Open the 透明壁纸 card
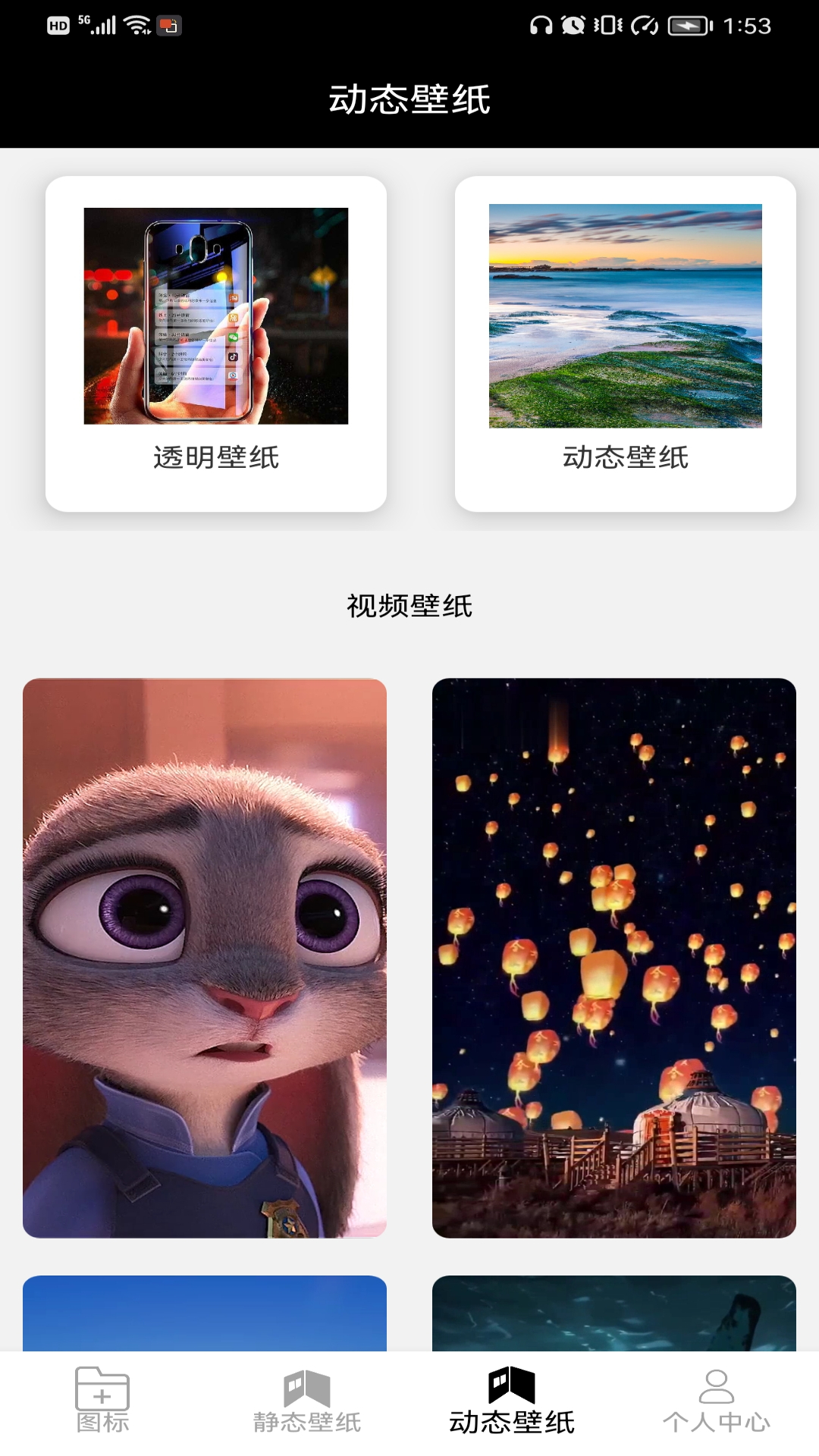The image size is (819, 1456). [x=216, y=344]
